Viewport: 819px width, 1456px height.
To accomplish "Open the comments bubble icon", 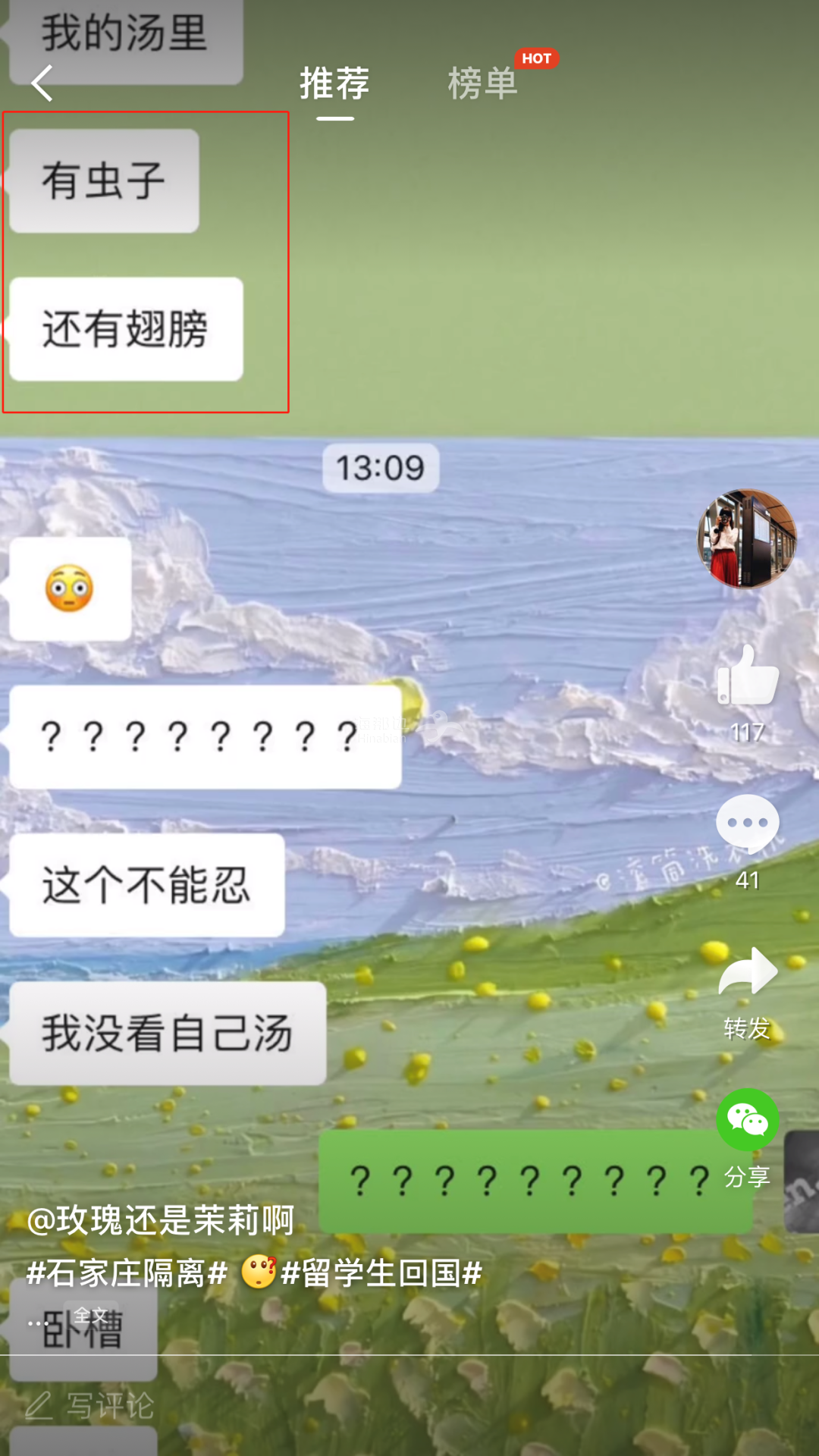I will (x=747, y=824).
